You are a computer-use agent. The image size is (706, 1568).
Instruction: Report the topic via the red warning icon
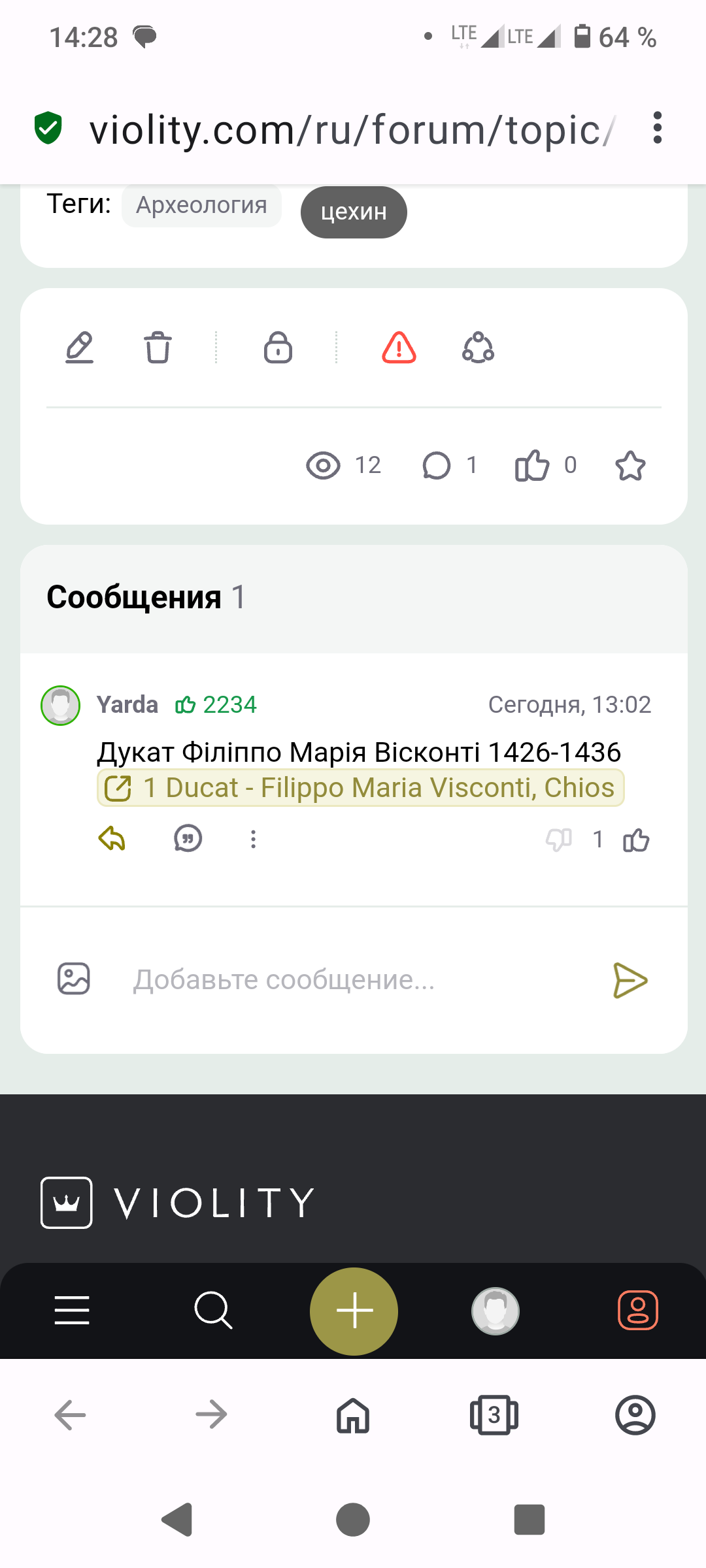(399, 347)
